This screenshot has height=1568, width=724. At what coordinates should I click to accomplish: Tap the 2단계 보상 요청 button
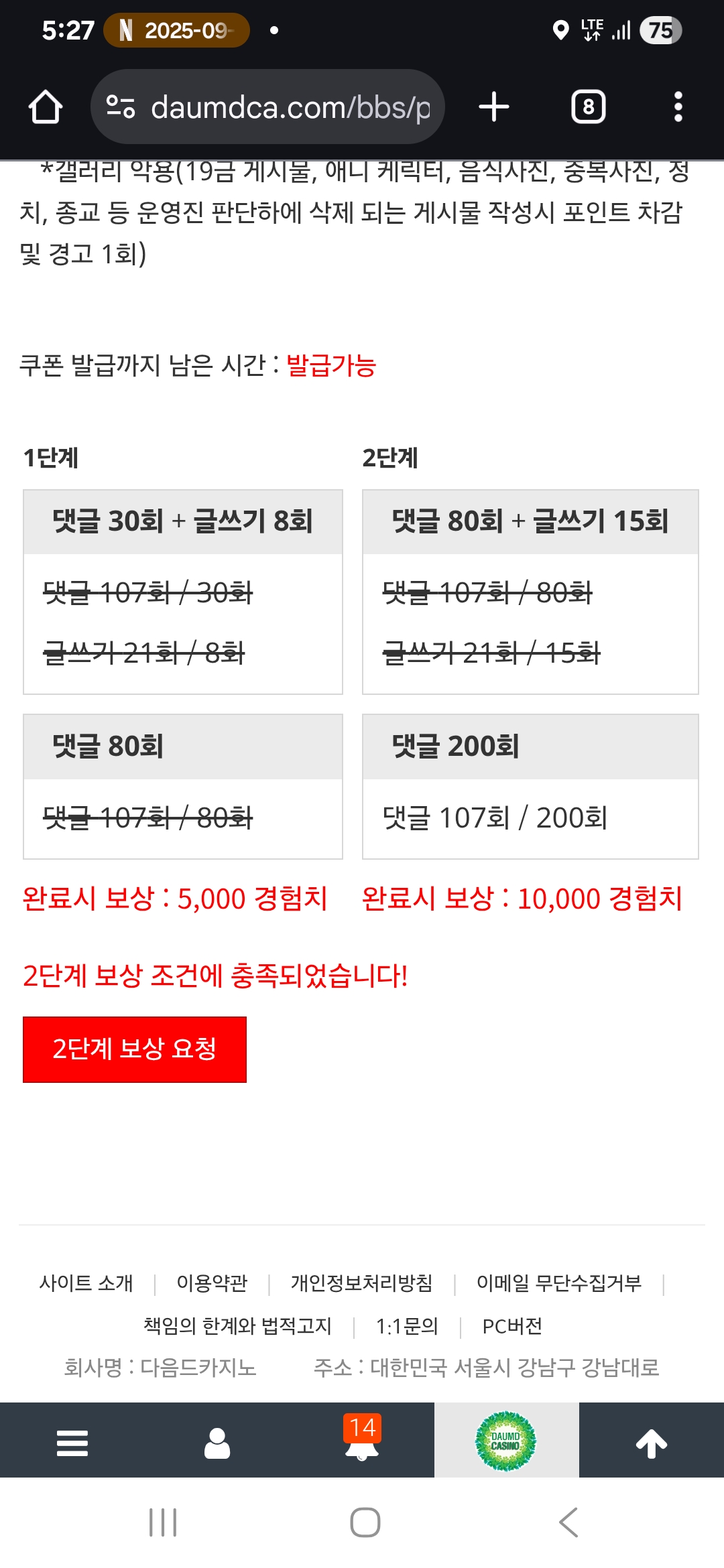click(134, 1049)
